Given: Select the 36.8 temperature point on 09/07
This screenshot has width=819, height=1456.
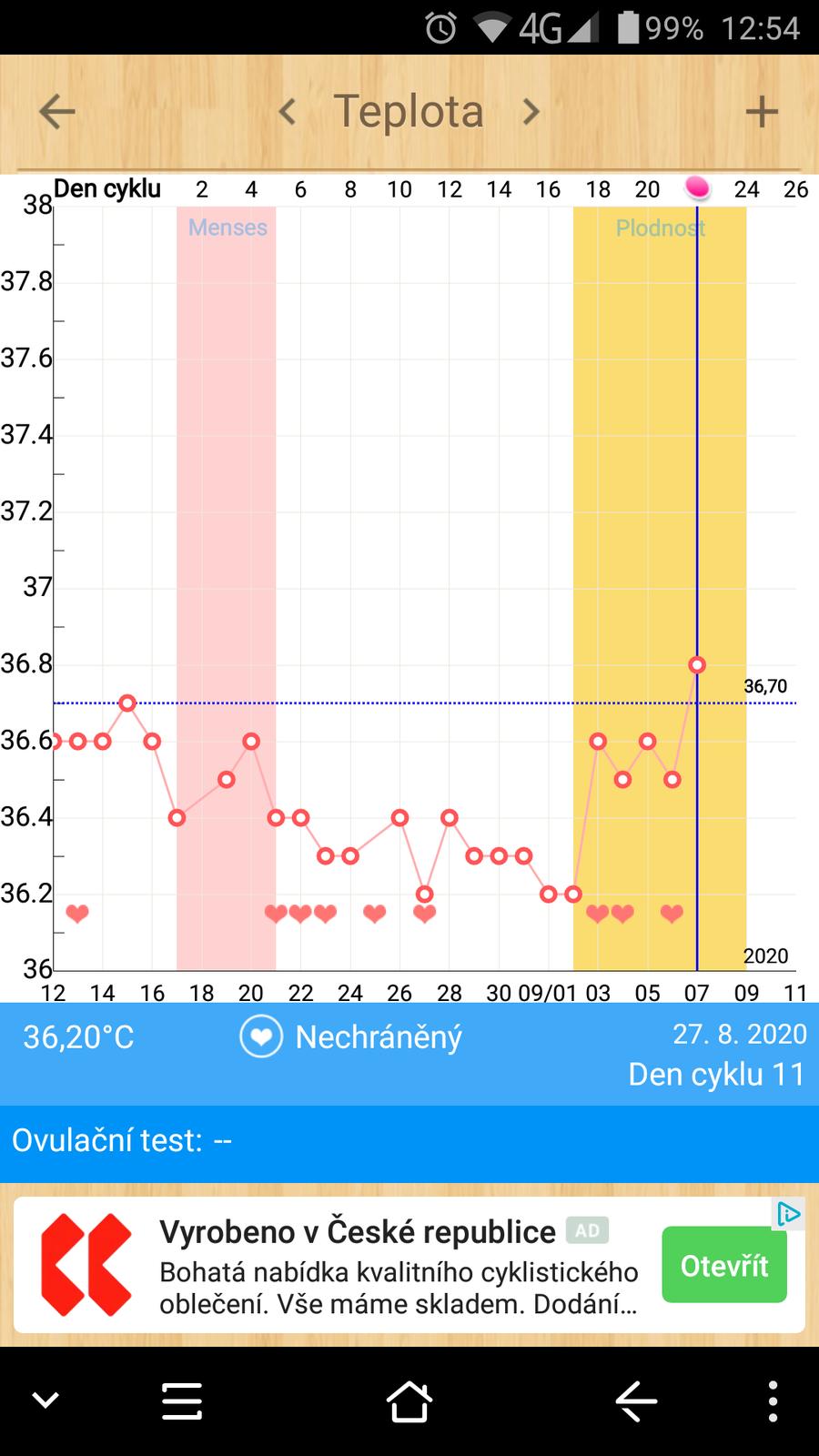Looking at the screenshot, I should click(697, 665).
